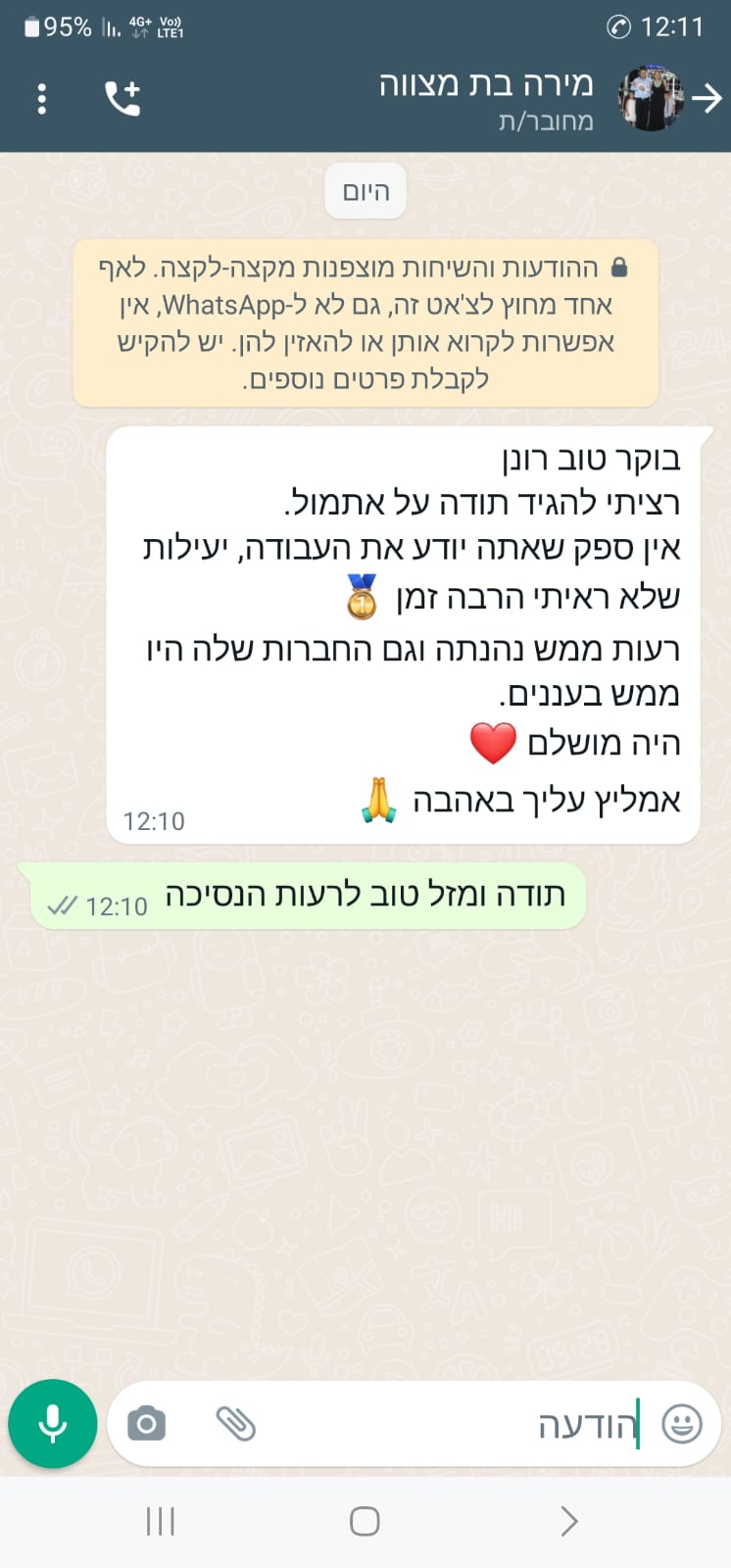
Task: Record a voice message with the microphone
Action: click(53, 1423)
